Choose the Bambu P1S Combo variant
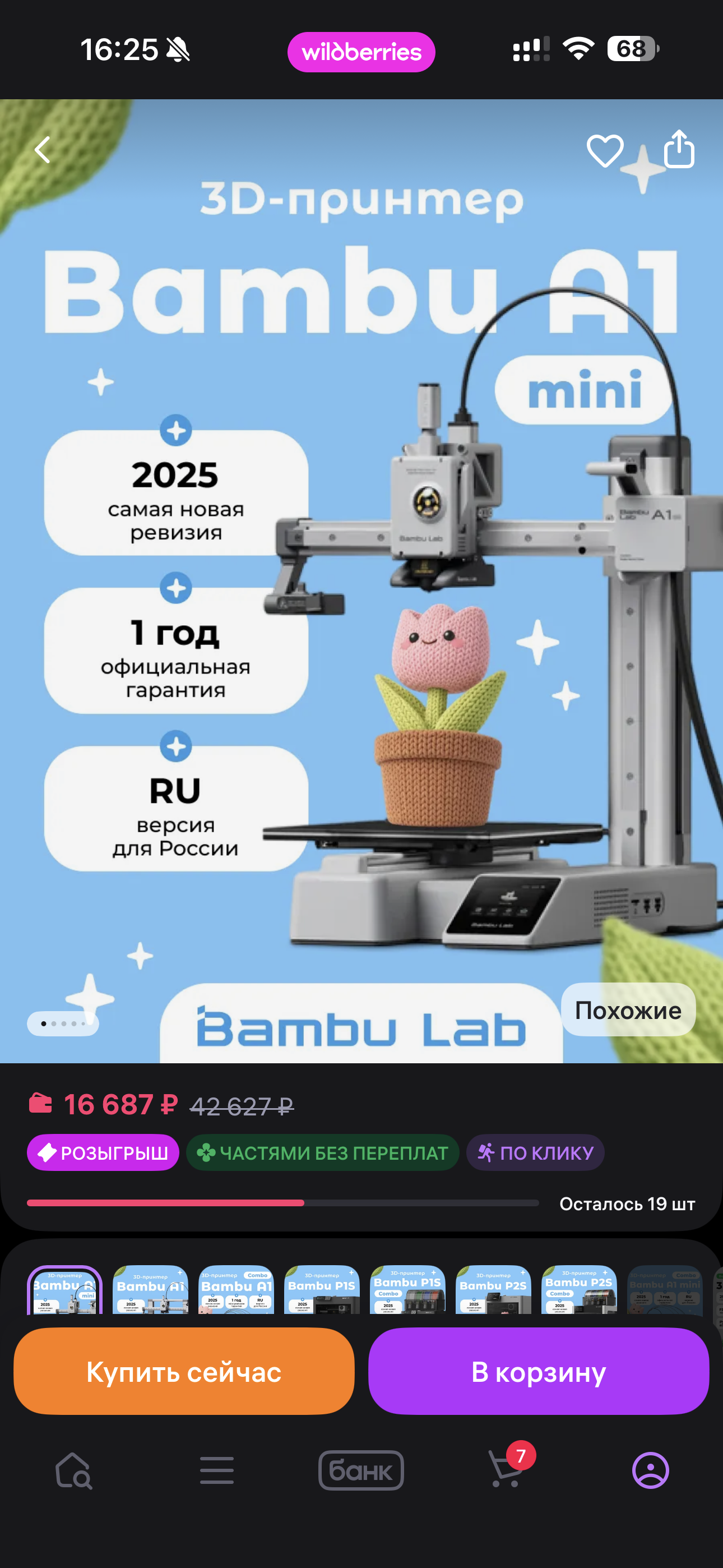 point(407,1290)
